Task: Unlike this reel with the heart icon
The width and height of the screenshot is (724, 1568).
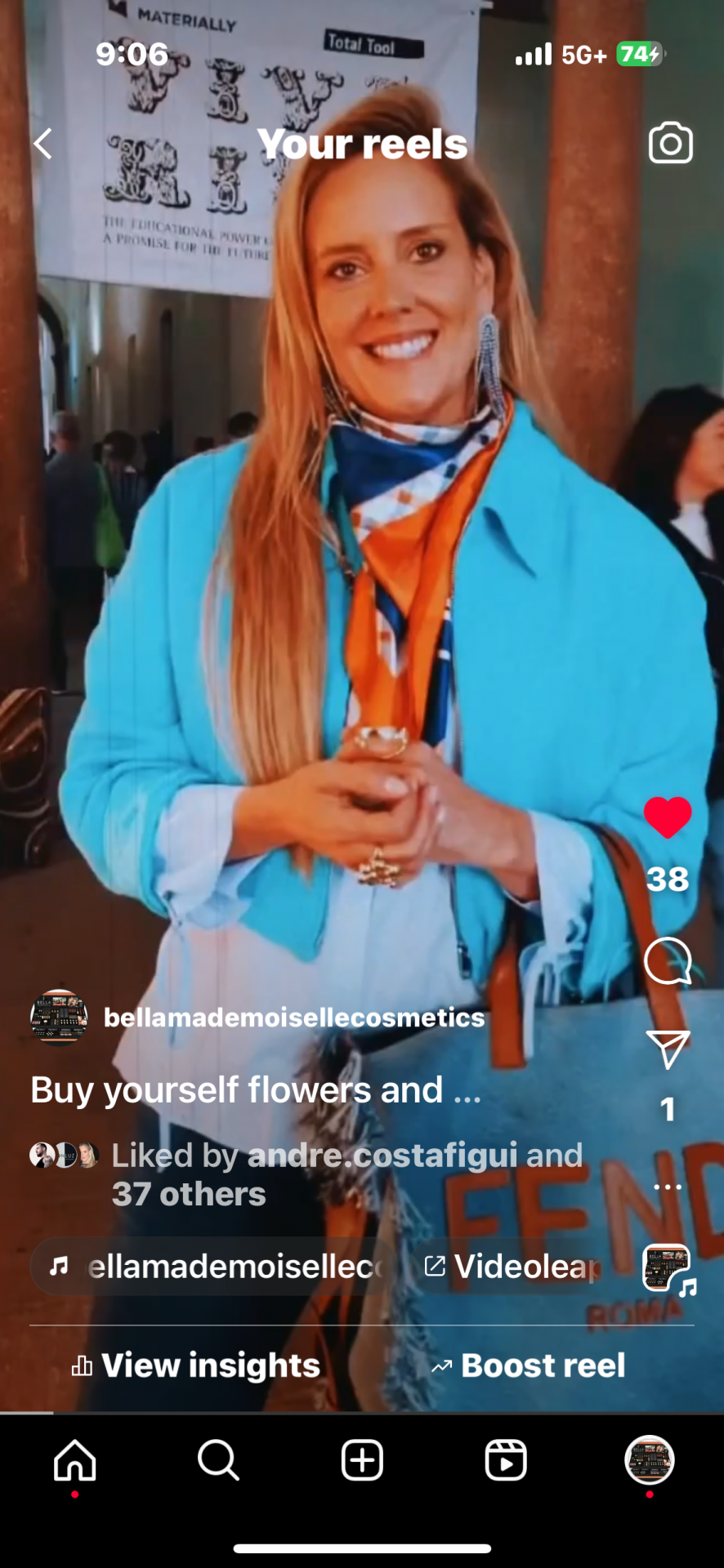Action: coord(668,817)
